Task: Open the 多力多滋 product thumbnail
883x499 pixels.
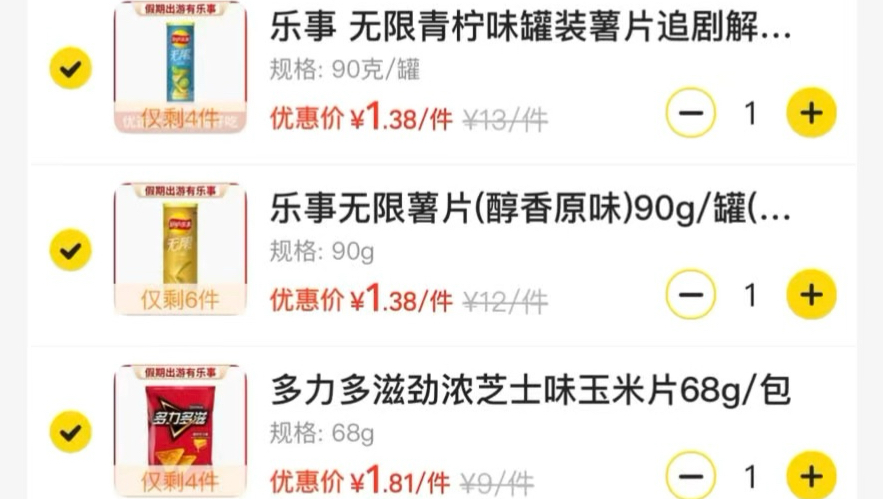Action: pyautogui.click(x=180, y=430)
